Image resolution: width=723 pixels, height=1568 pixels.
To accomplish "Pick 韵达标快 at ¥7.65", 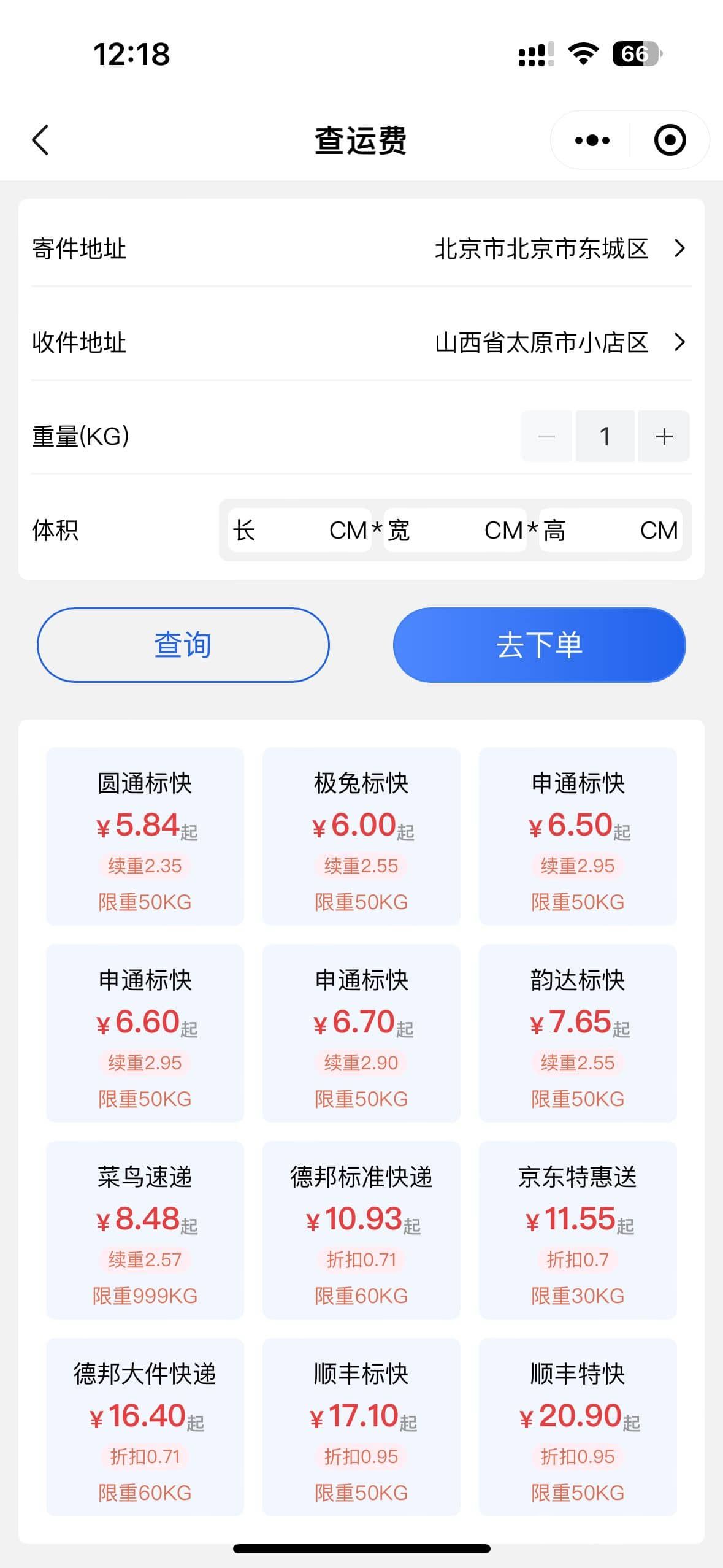I will [x=578, y=1033].
